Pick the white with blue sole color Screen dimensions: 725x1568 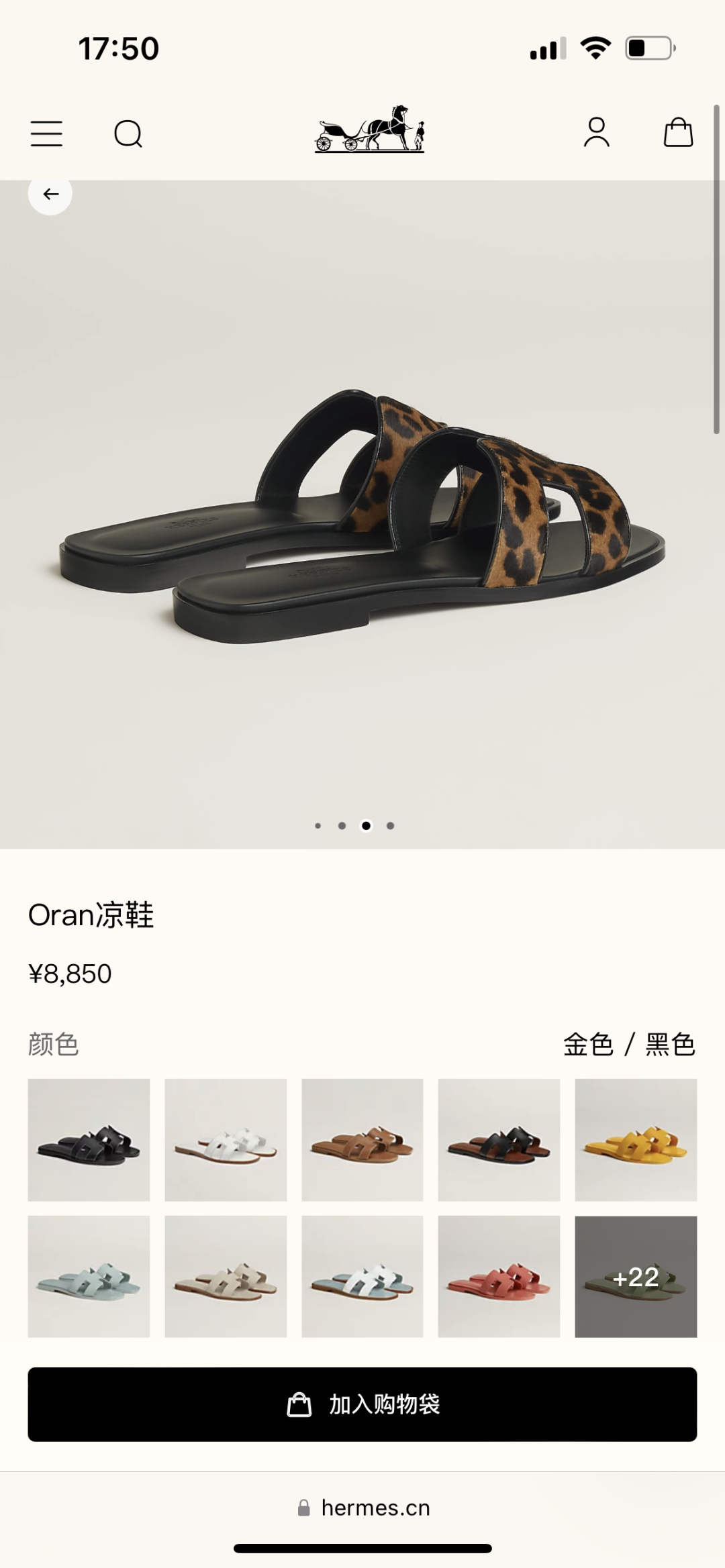pyautogui.click(x=362, y=1277)
